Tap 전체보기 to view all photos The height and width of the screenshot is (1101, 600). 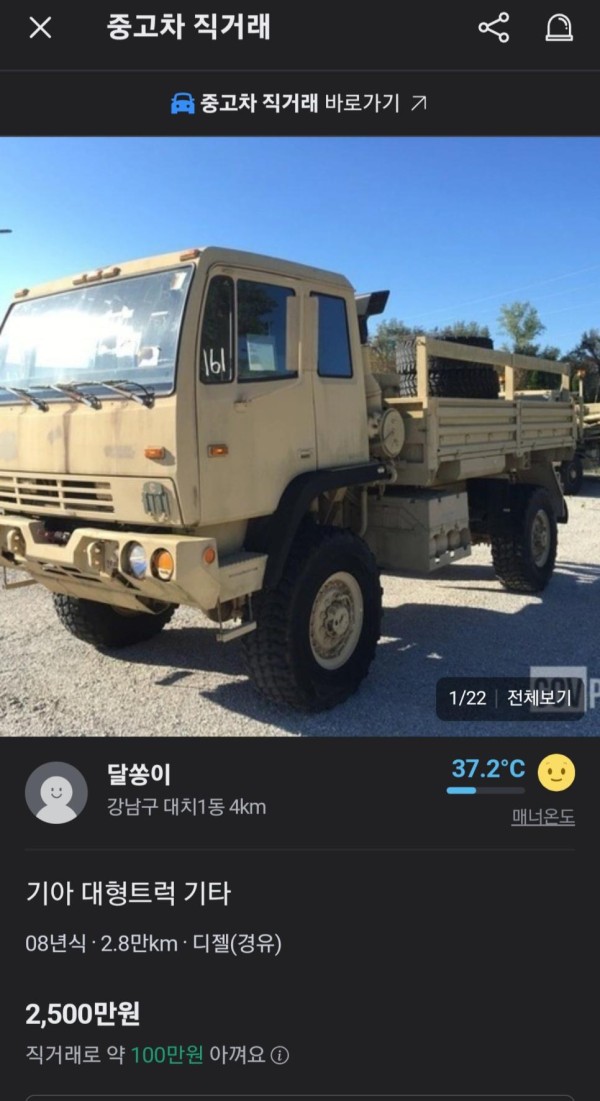click(540, 698)
